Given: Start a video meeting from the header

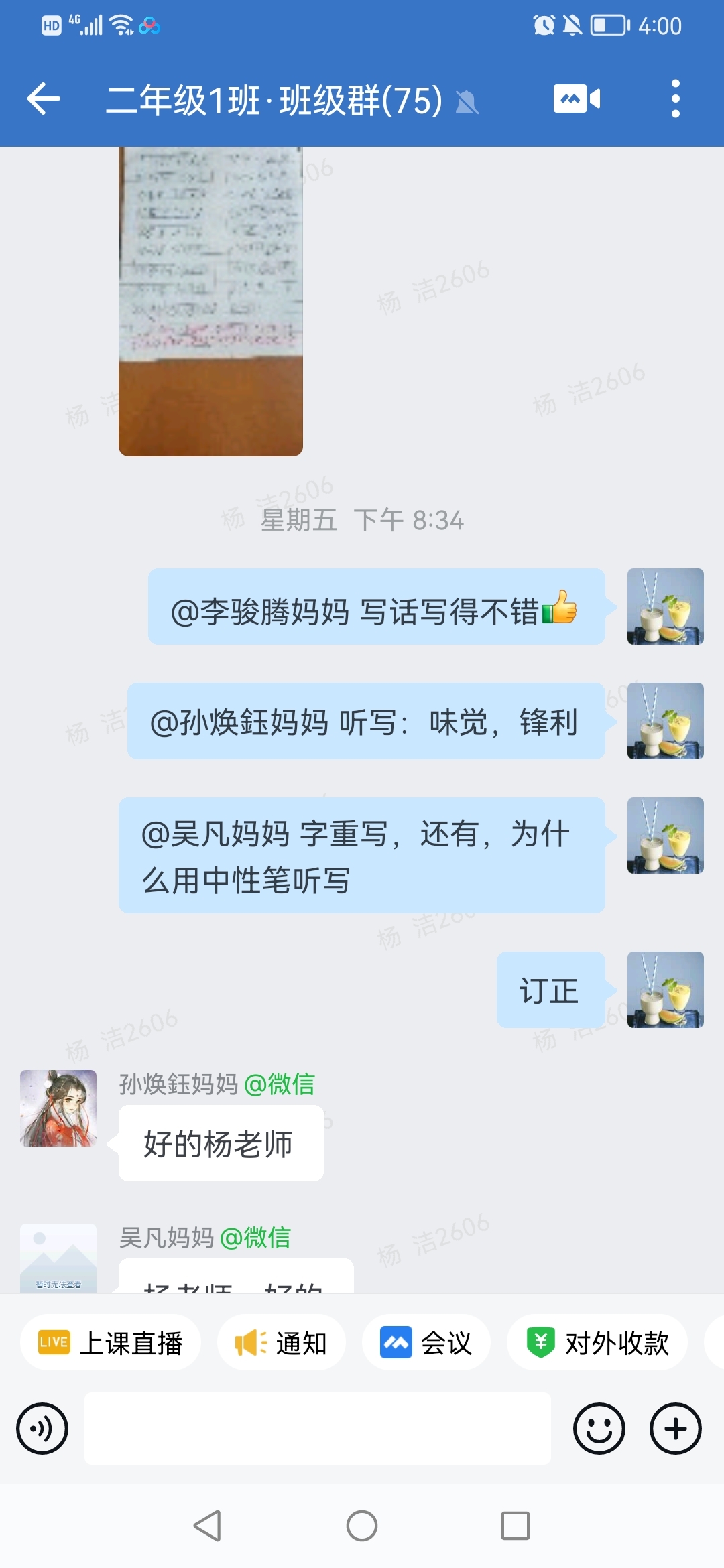Looking at the screenshot, I should click(x=577, y=99).
